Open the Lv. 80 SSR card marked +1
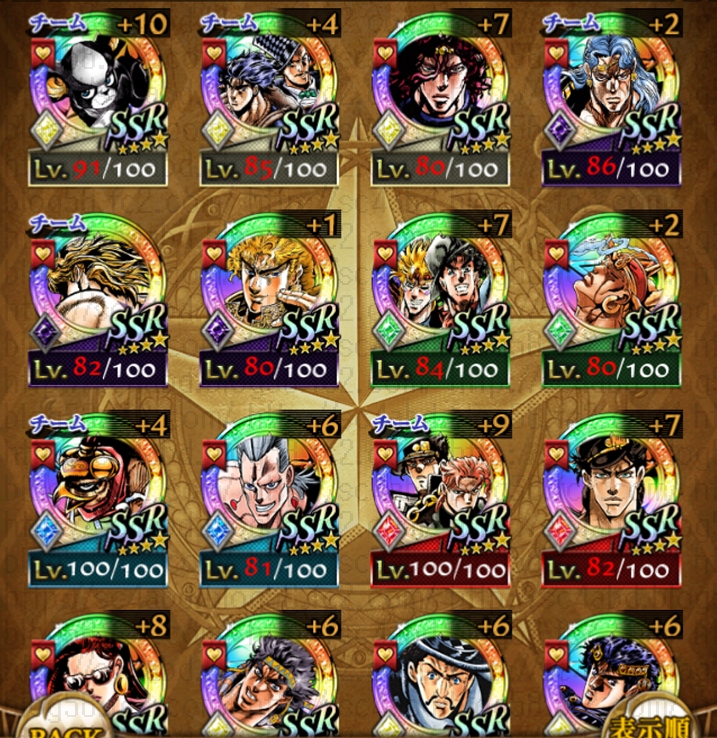 (x=270, y=297)
